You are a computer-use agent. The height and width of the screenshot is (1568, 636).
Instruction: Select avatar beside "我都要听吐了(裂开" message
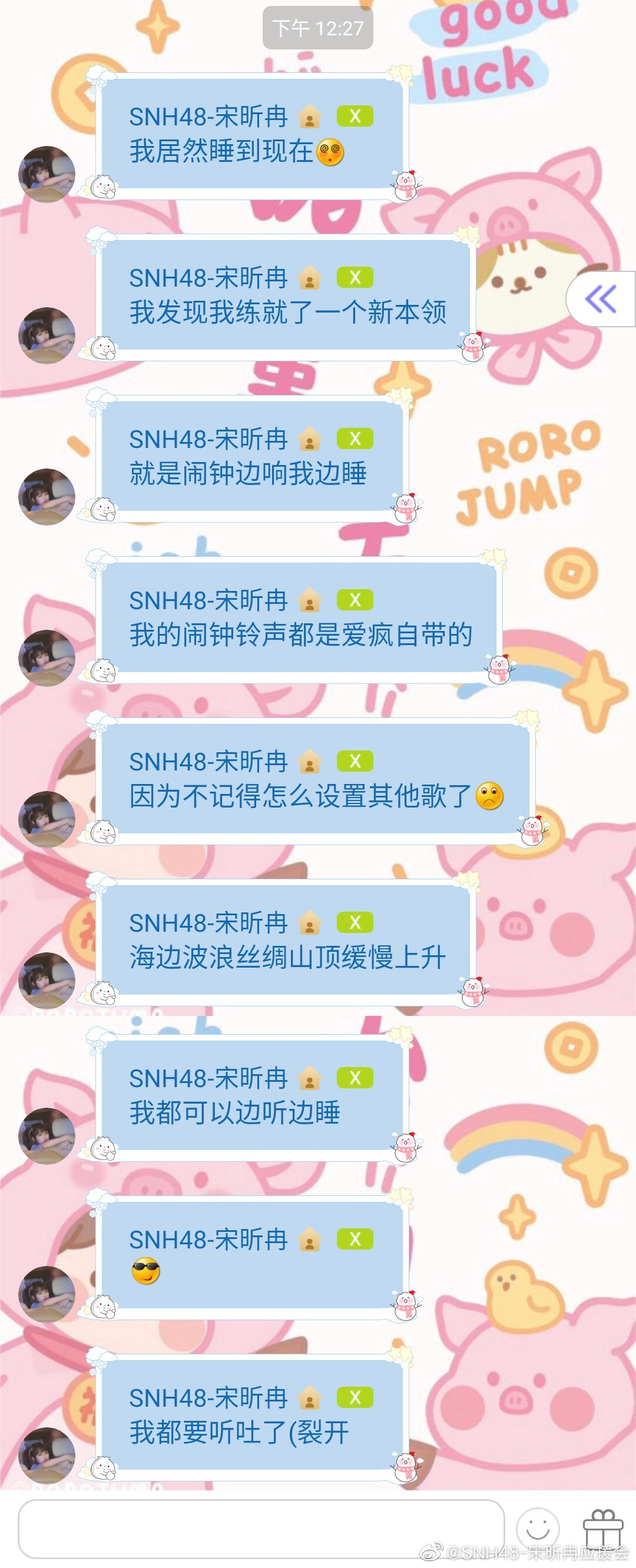[x=47, y=1456]
